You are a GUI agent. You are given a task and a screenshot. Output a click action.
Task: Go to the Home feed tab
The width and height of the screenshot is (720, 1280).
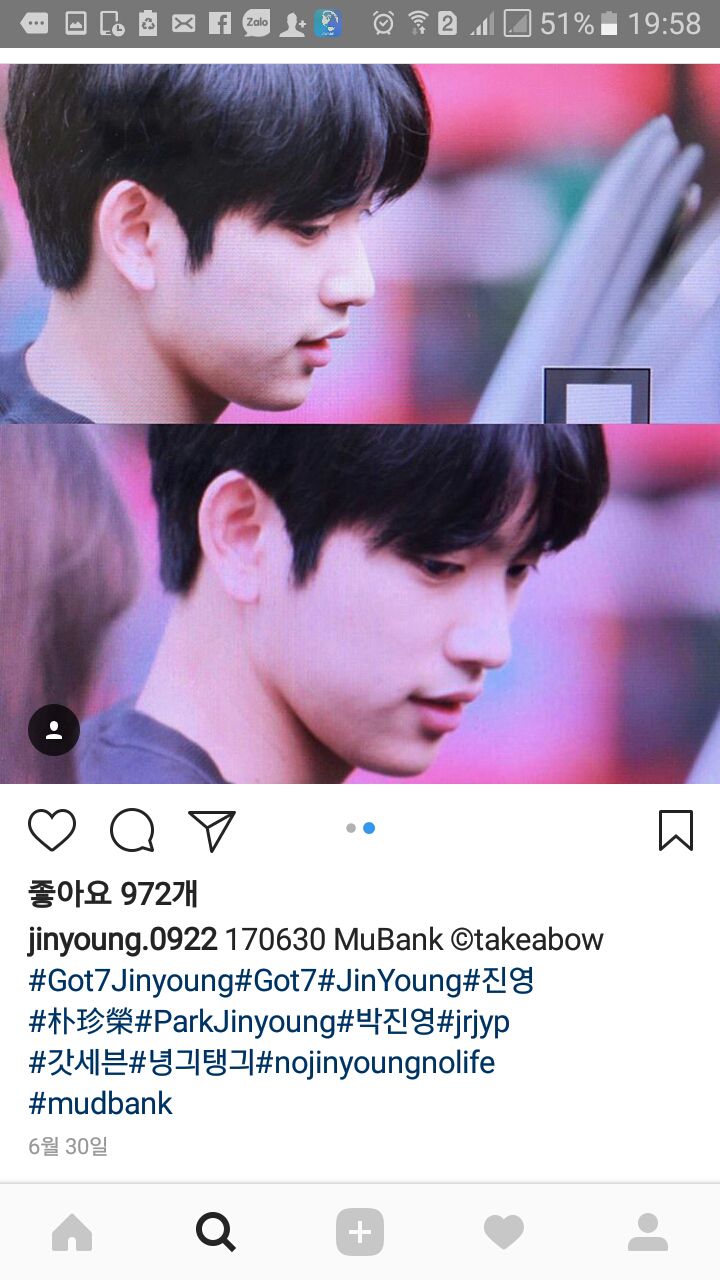tap(72, 1232)
